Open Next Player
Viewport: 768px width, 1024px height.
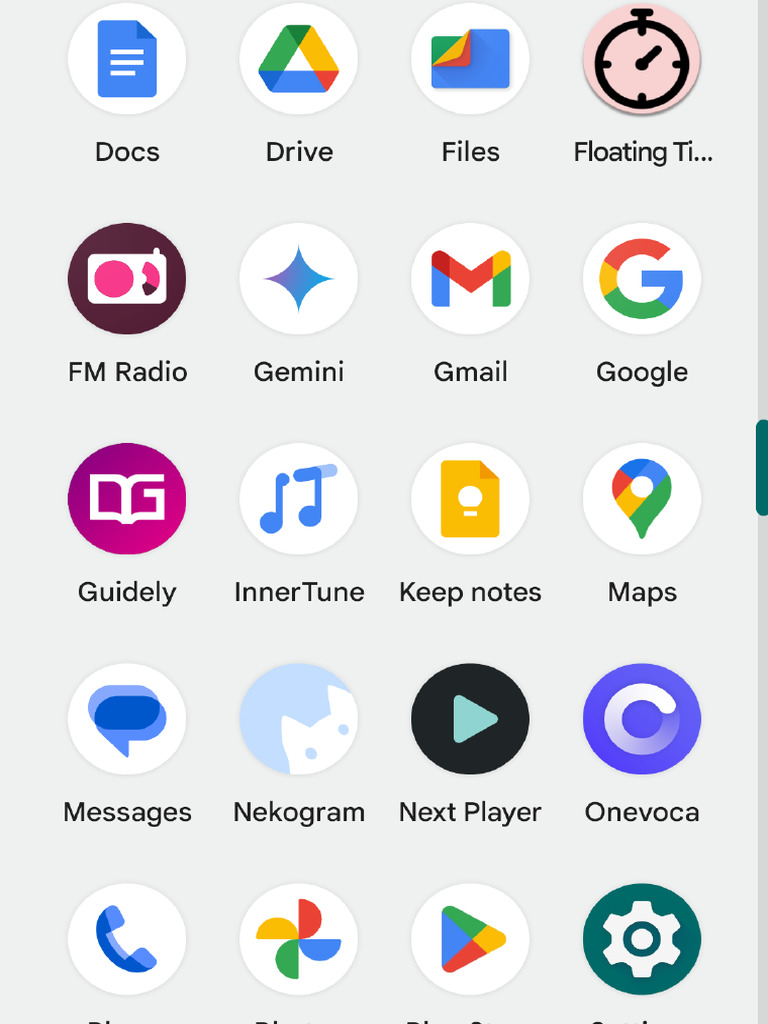click(x=470, y=719)
